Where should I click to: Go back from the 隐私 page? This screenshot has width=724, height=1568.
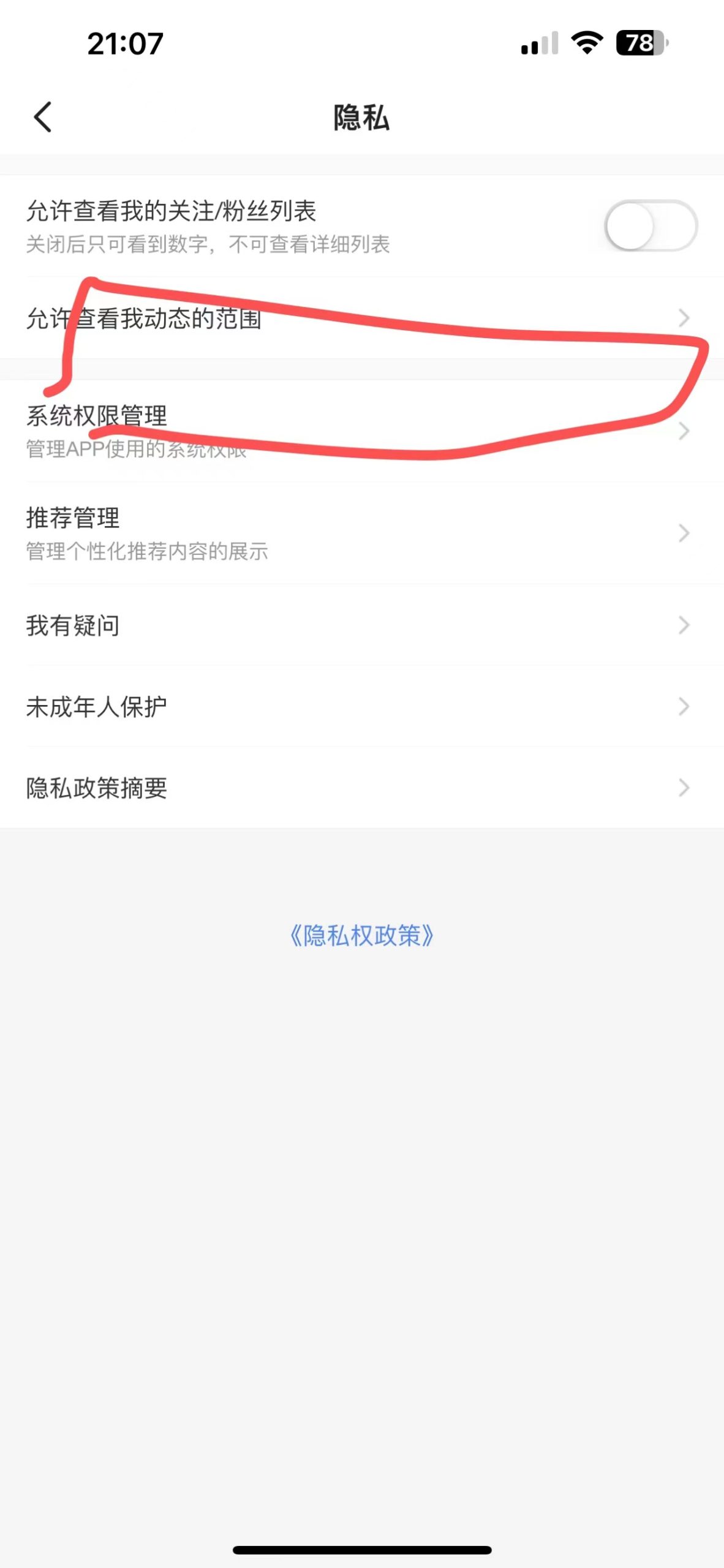coord(43,117)
